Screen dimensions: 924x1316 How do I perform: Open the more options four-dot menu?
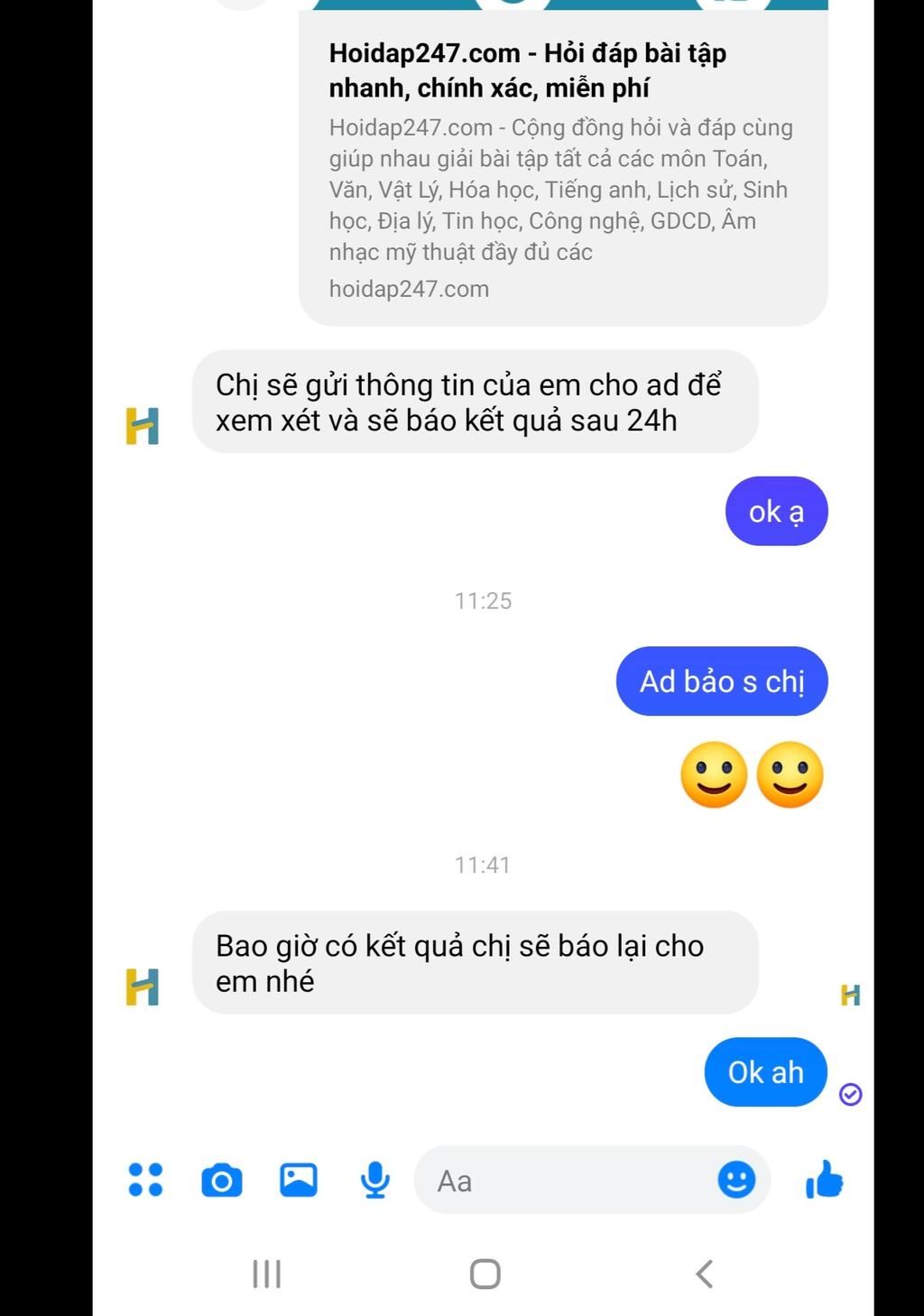click(x=145, y=1180)
